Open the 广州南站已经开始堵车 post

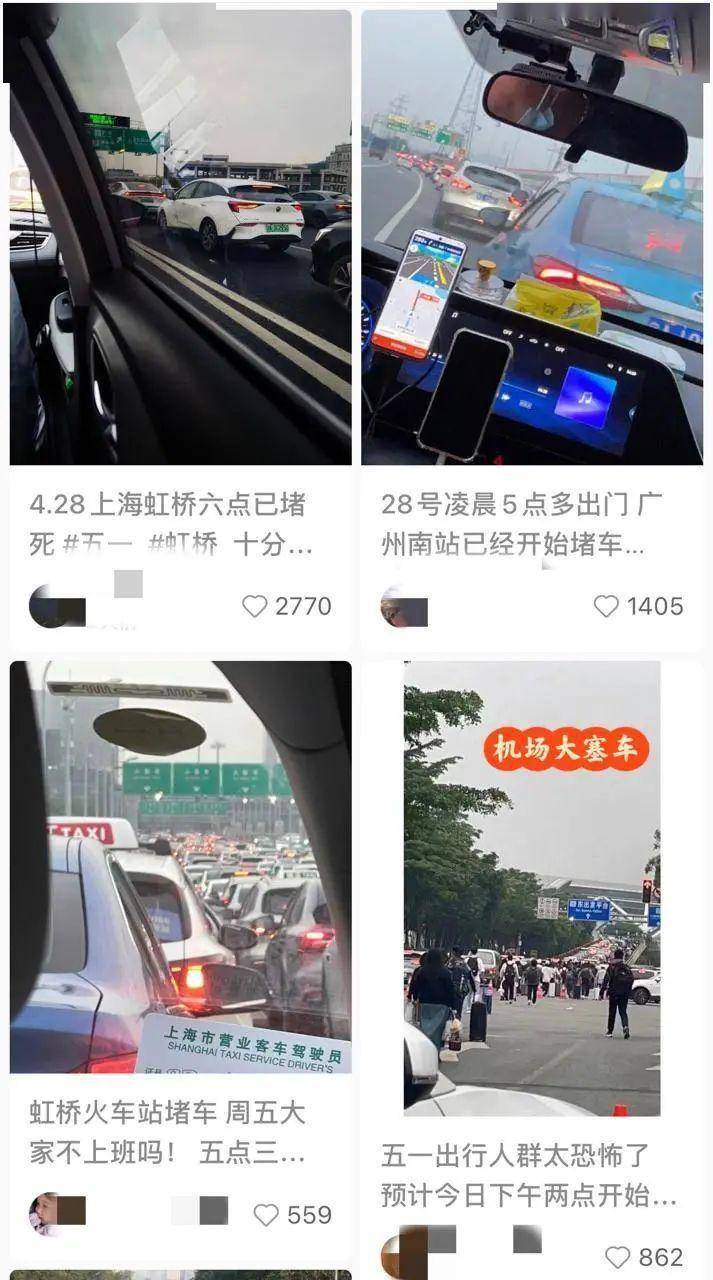tap(532, 240)
